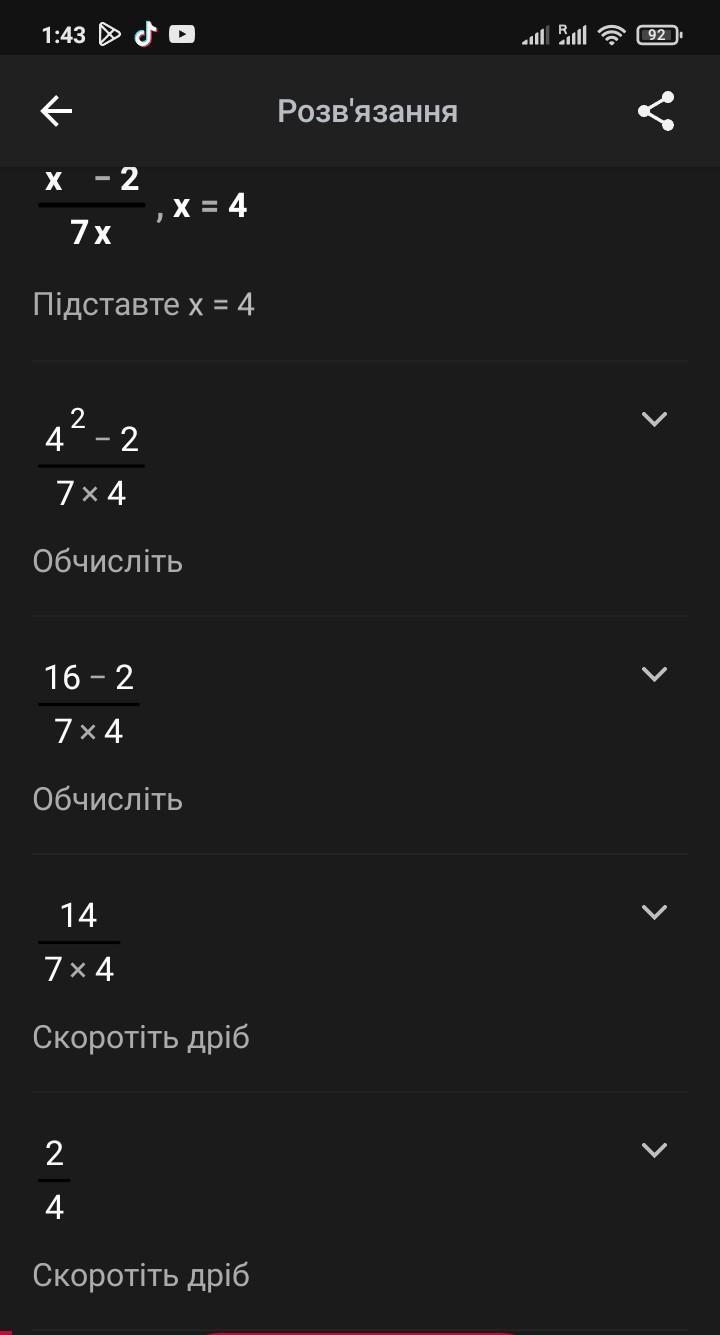Expand the 4² − 2 over 7 × 4 step
This screenshot has height=1335, width=720.
[654, 419]
